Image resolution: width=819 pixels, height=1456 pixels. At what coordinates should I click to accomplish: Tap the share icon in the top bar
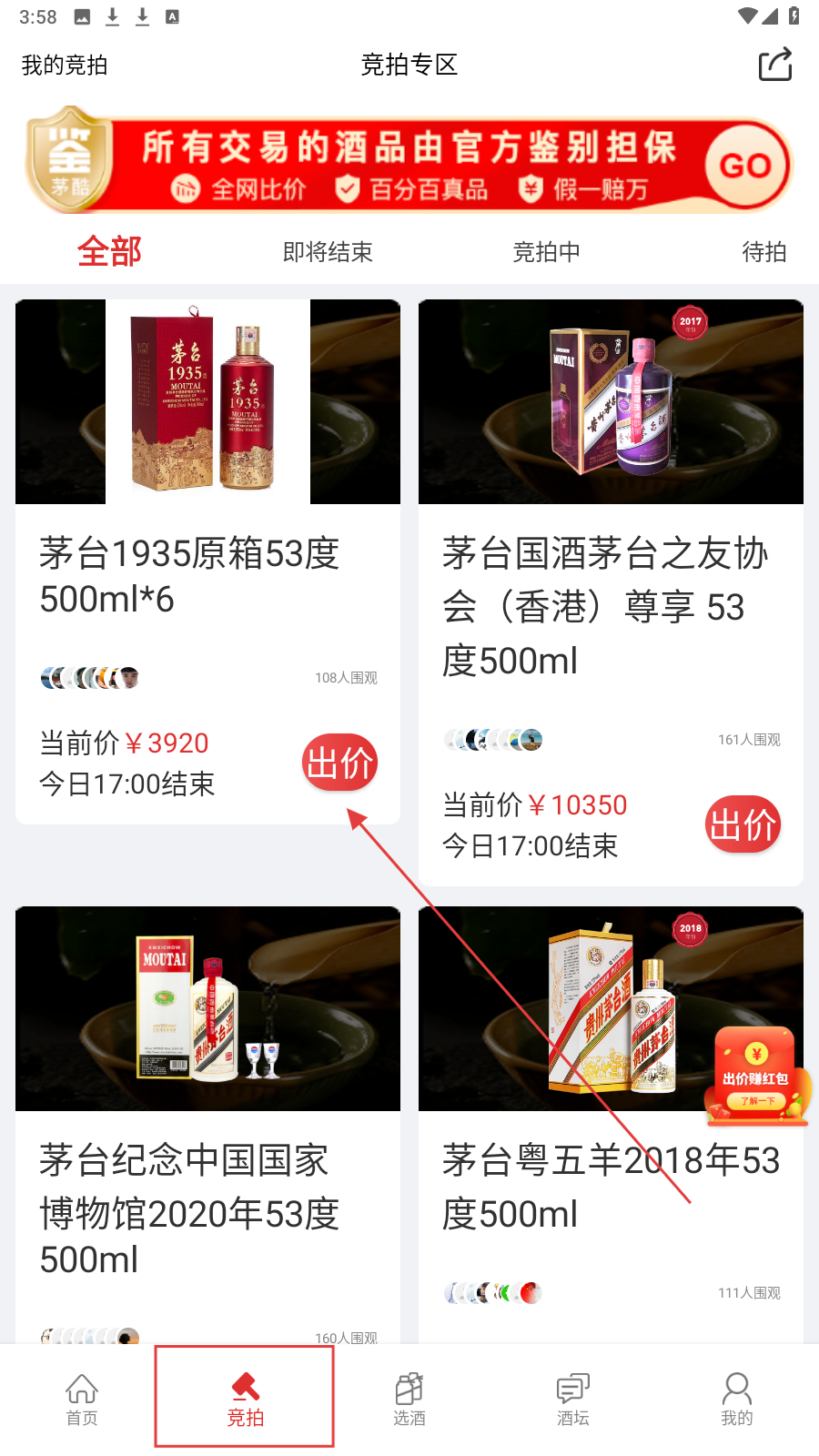[x=775, y=65]
